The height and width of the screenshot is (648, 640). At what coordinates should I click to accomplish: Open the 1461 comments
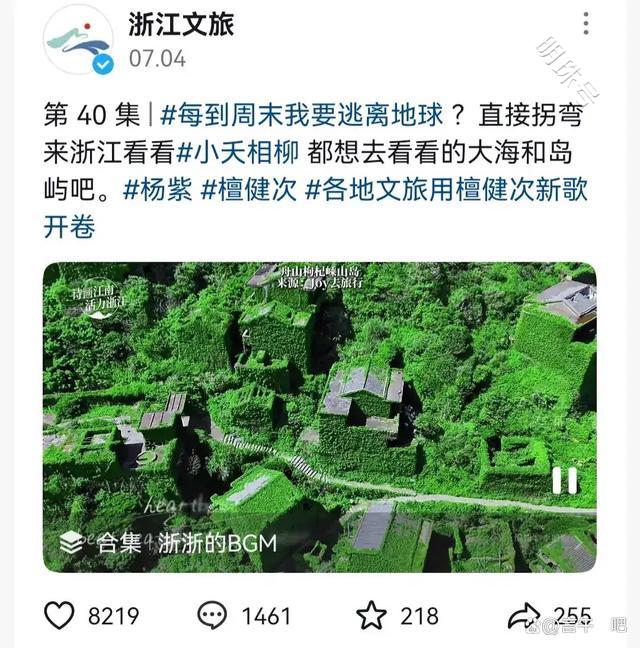click(212, 615)
